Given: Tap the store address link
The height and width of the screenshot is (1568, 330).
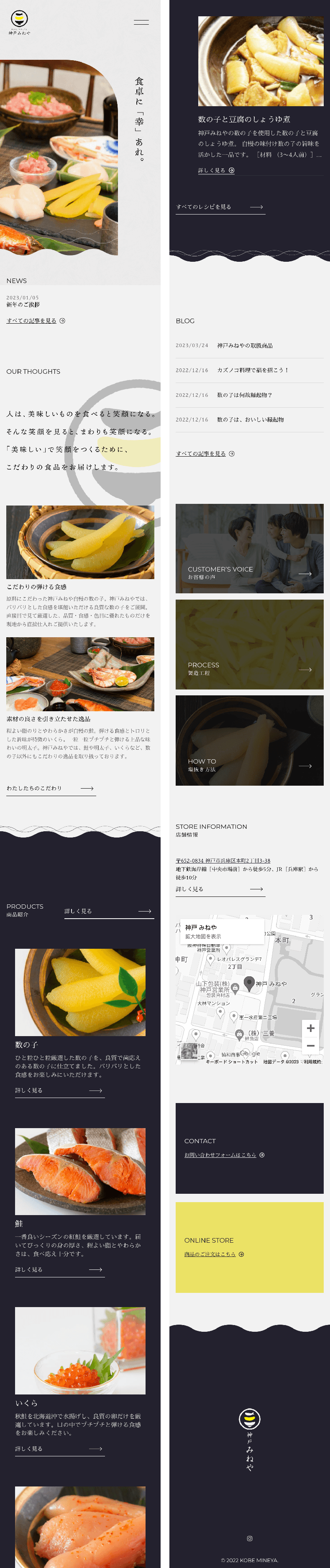Looking at the screenshot, I should tap(223, 861).
